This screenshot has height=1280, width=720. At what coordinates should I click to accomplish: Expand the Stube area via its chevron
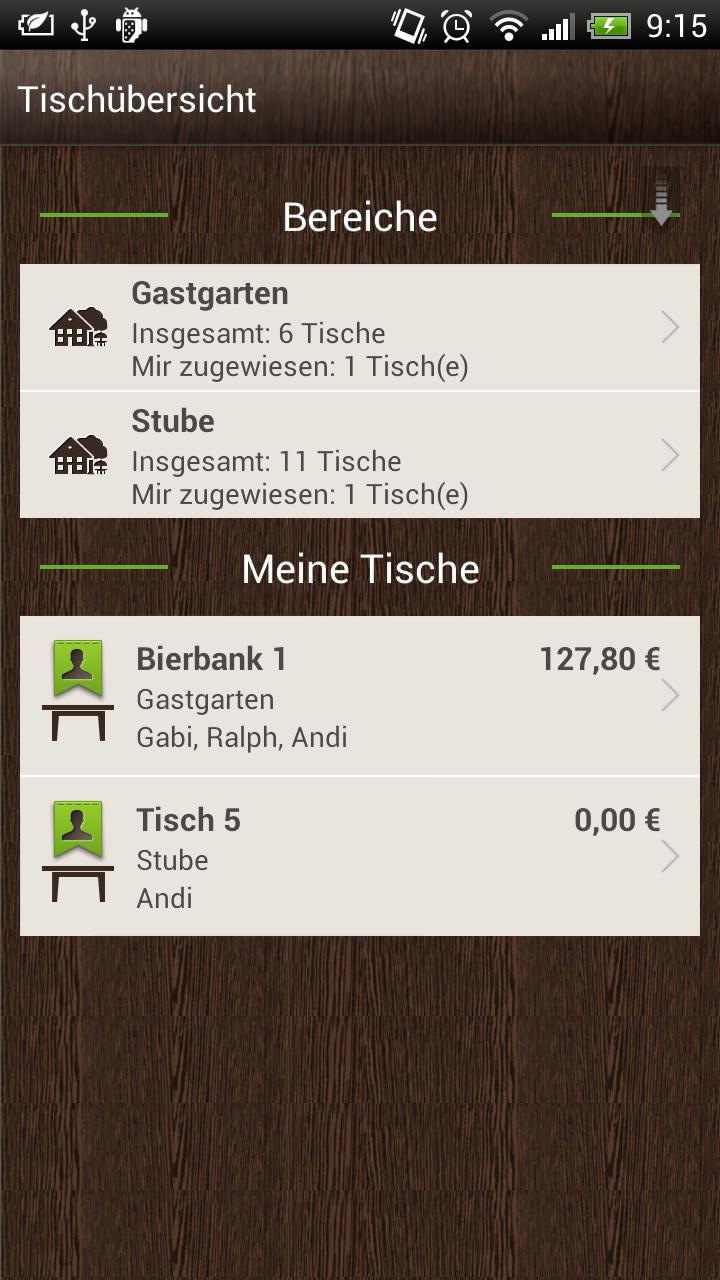click(x=670, y=454)
